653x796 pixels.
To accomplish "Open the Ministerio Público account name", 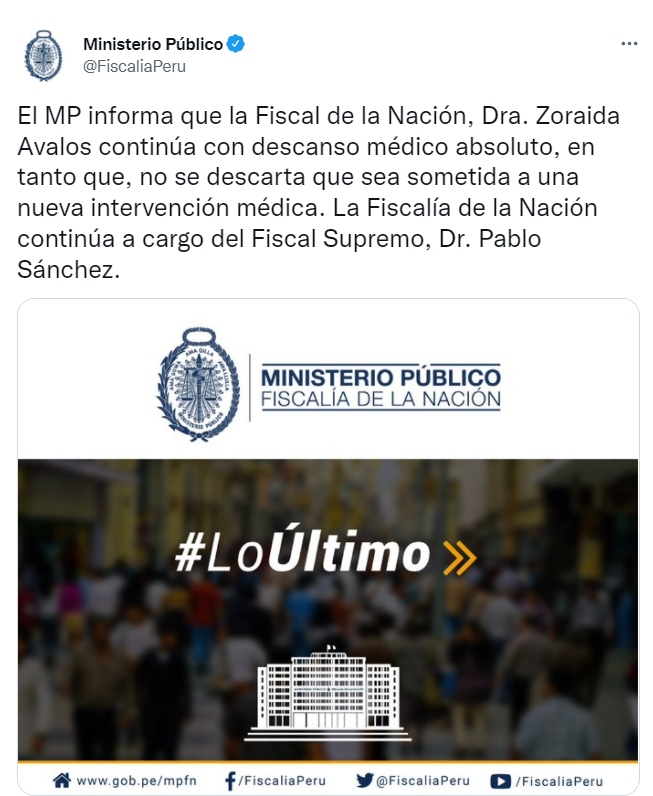I will [x=152, y=44].
